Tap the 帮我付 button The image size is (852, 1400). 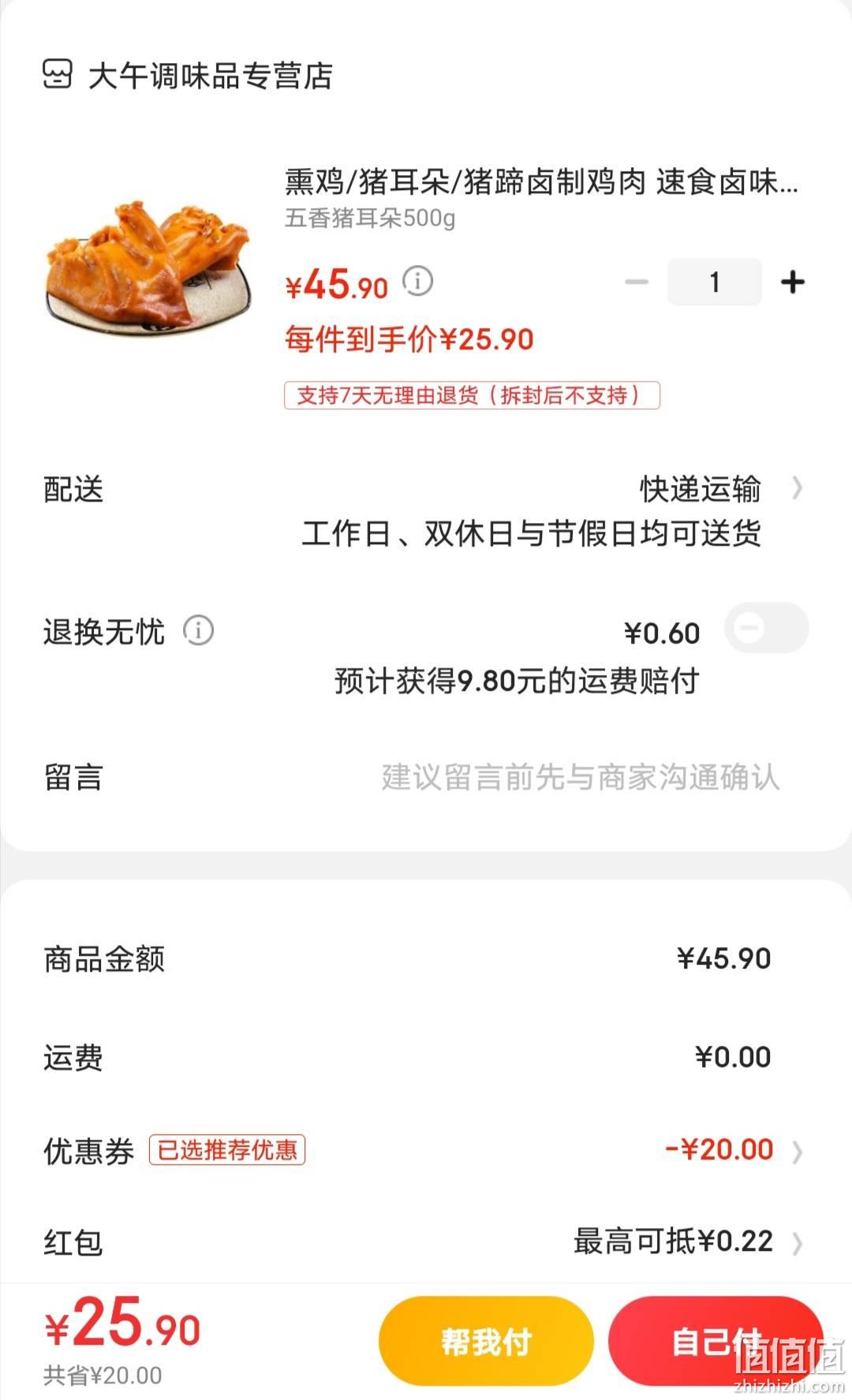click(486, 1341)
